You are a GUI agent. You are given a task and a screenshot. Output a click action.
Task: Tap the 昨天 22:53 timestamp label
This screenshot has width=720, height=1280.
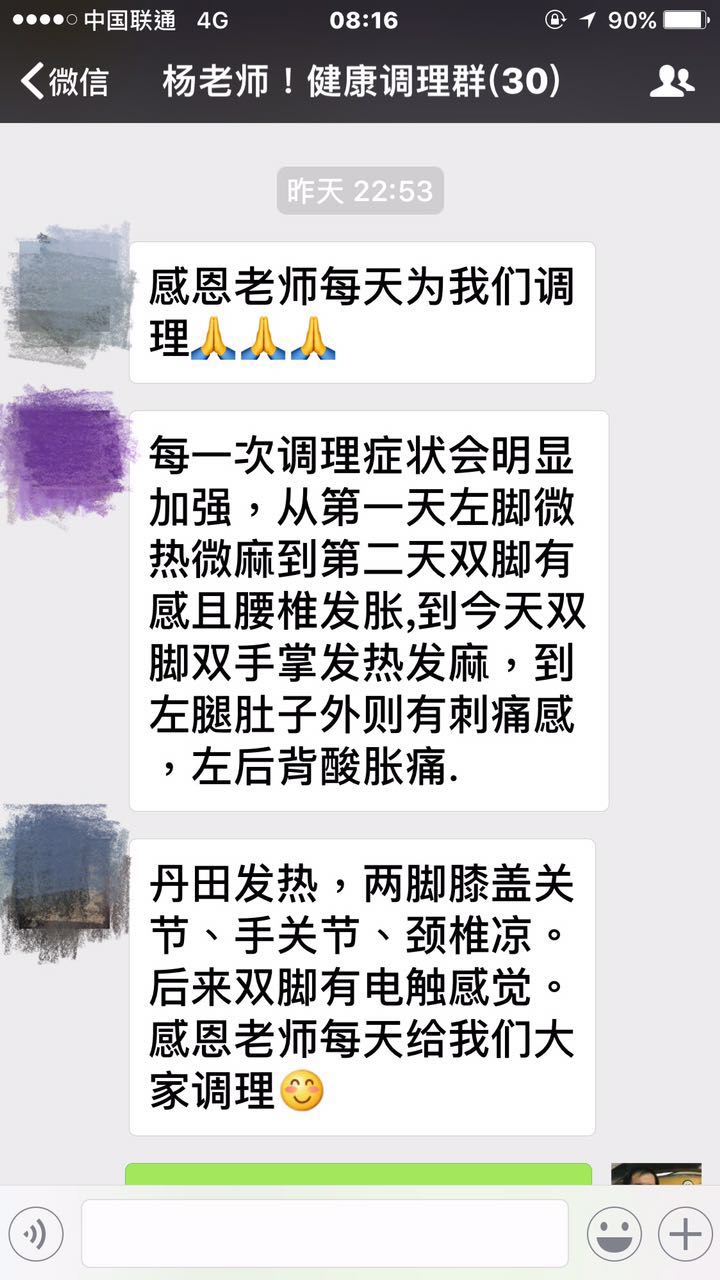[x=360, y=191]
